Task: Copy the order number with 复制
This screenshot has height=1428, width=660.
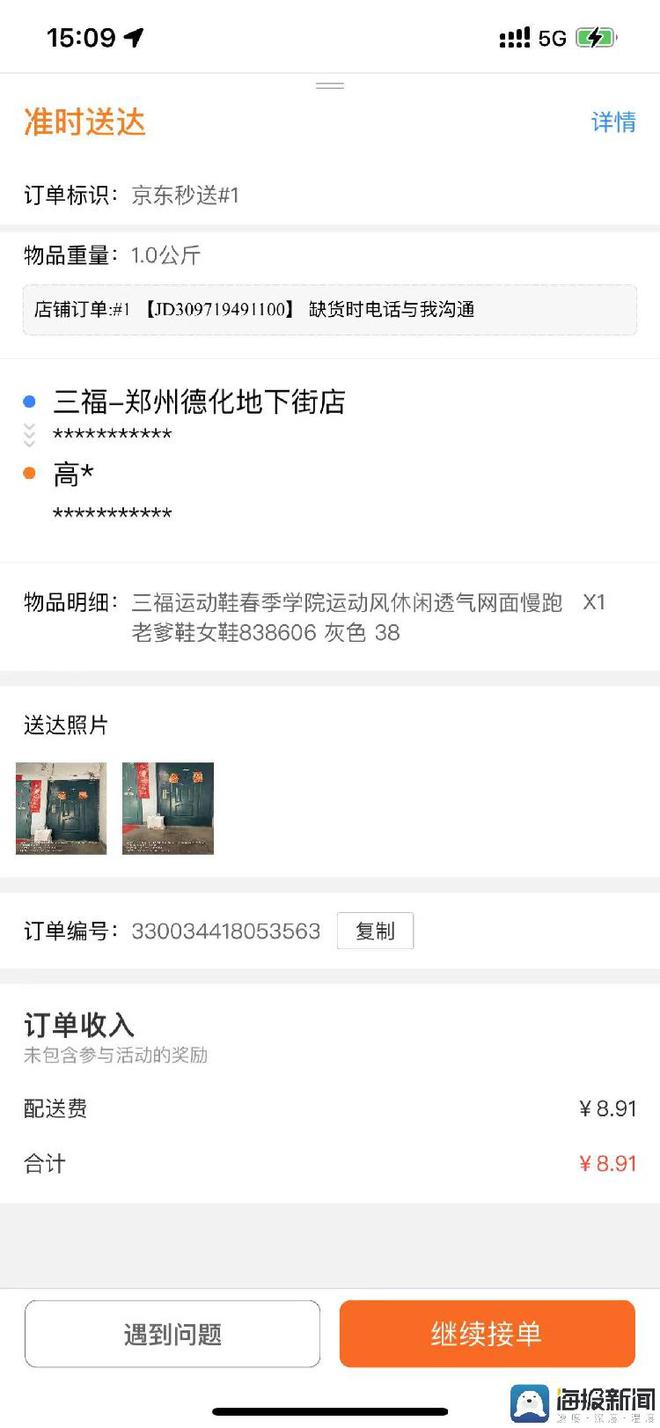Action: [375, 931]
